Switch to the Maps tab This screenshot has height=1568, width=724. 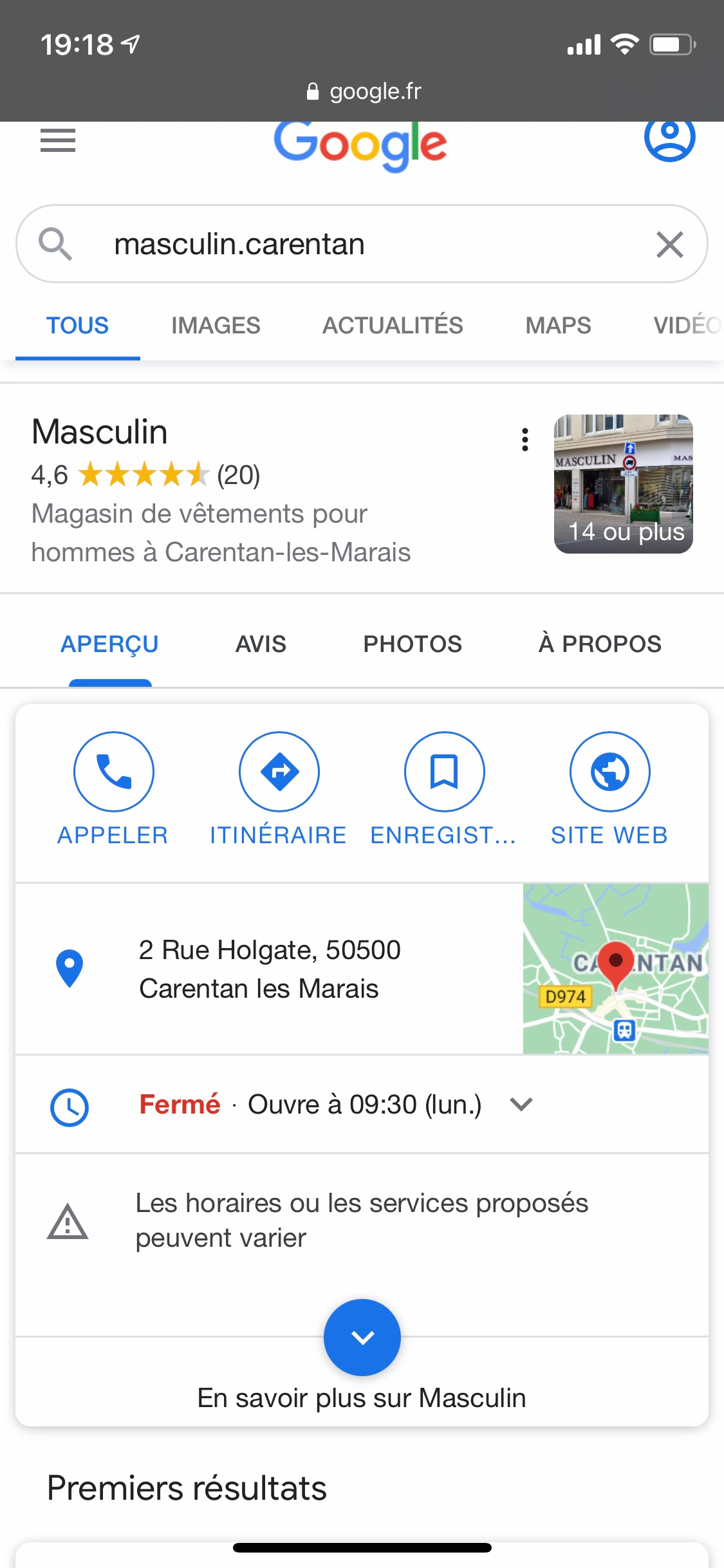(558, 326)
